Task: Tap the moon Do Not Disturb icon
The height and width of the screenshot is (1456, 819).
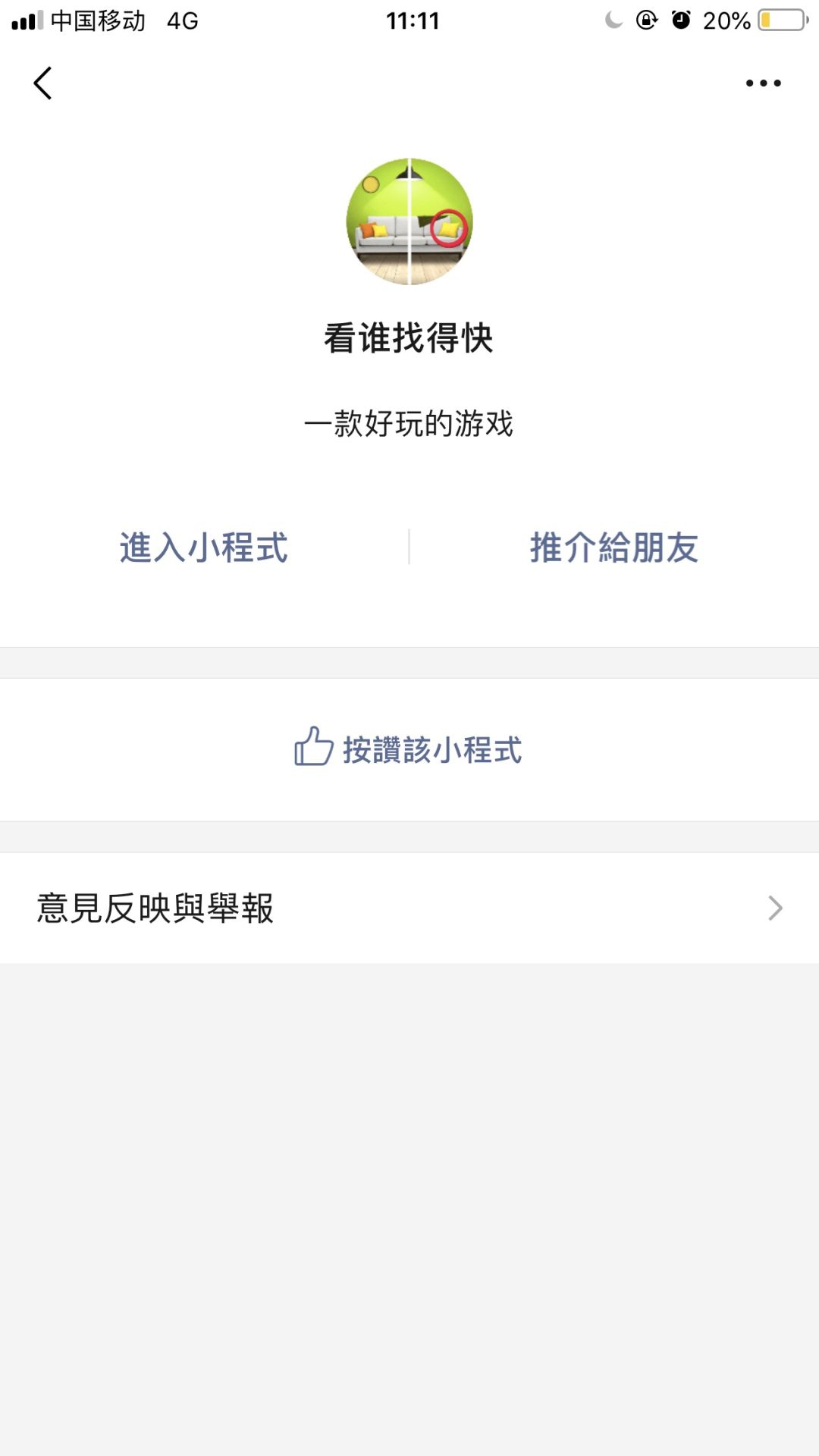Action: coord(613,19)
